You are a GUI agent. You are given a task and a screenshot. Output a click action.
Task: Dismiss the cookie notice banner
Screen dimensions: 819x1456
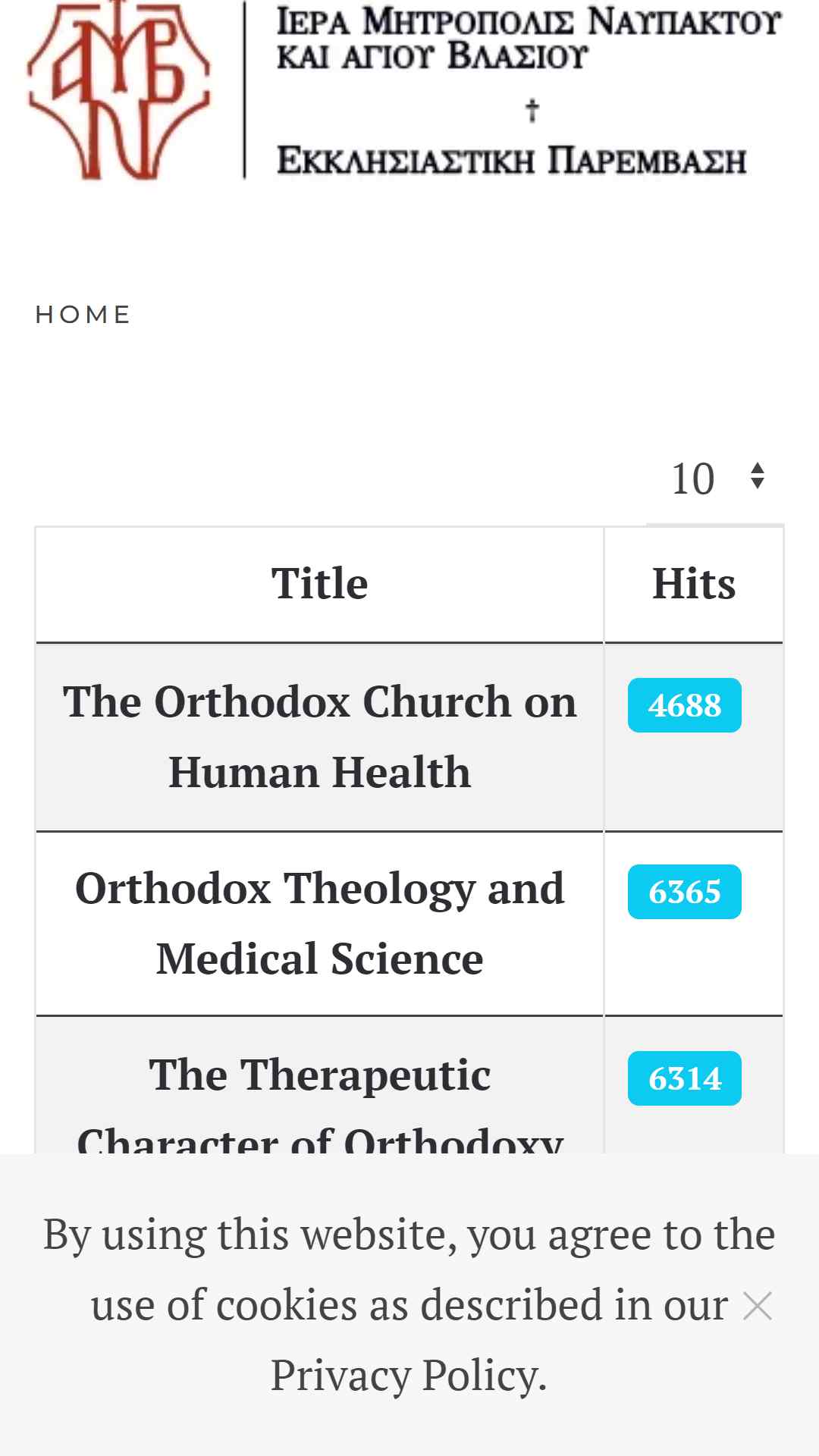tap(758, 1306)
